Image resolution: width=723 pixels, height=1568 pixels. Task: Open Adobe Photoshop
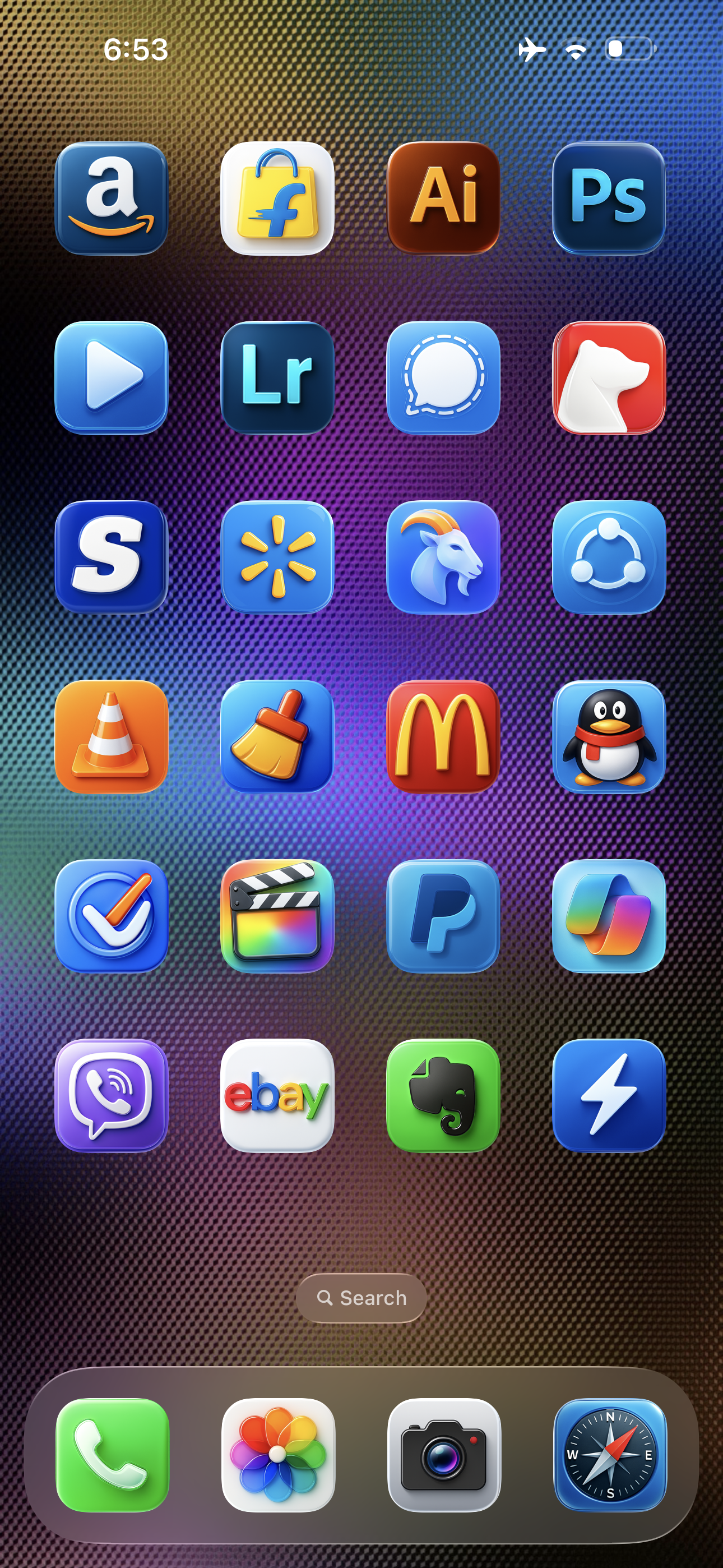[x=609, y=198]
